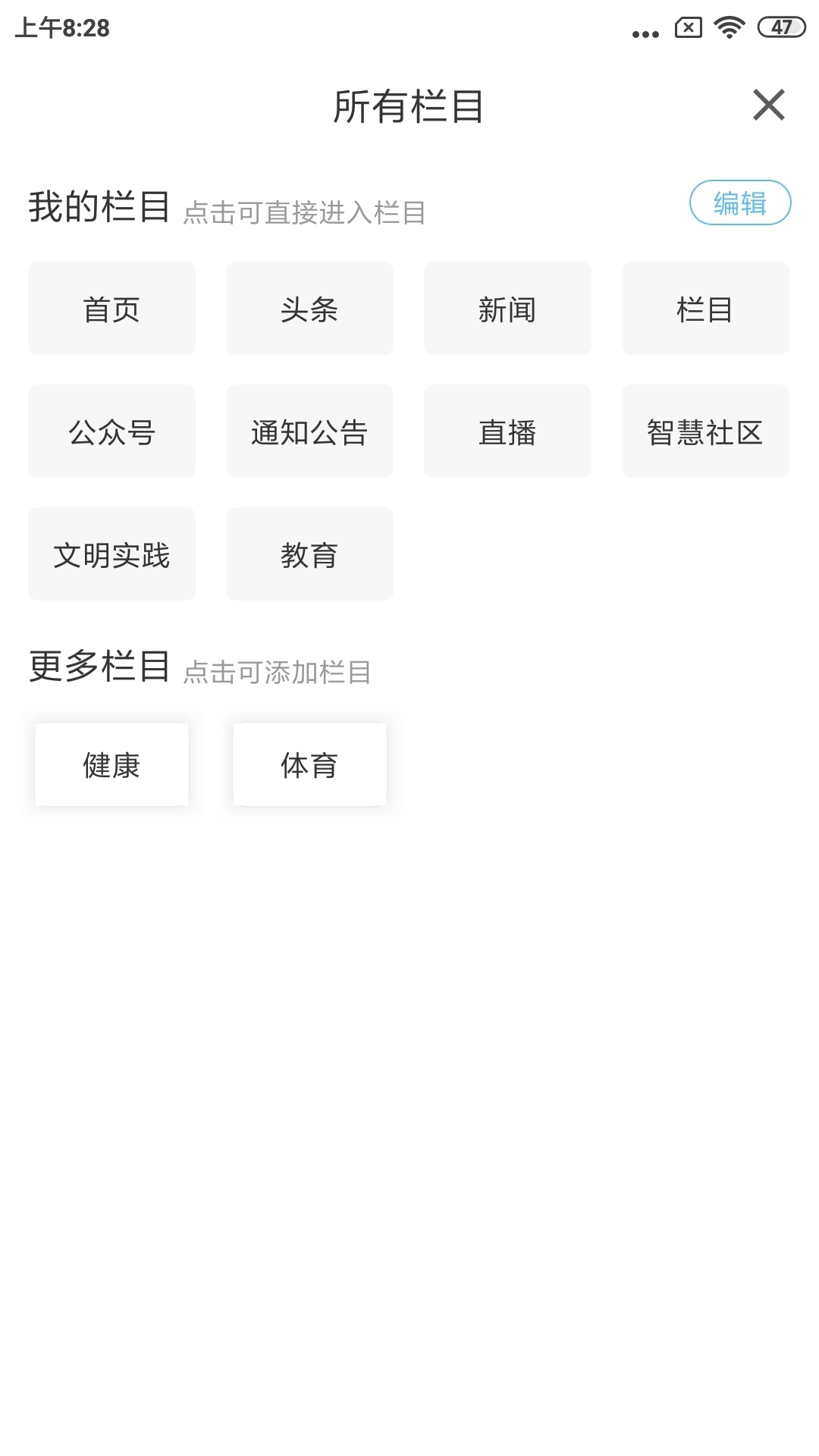Tap the 编辑 edit button
819x1456 pixels.
pos(740,203)
